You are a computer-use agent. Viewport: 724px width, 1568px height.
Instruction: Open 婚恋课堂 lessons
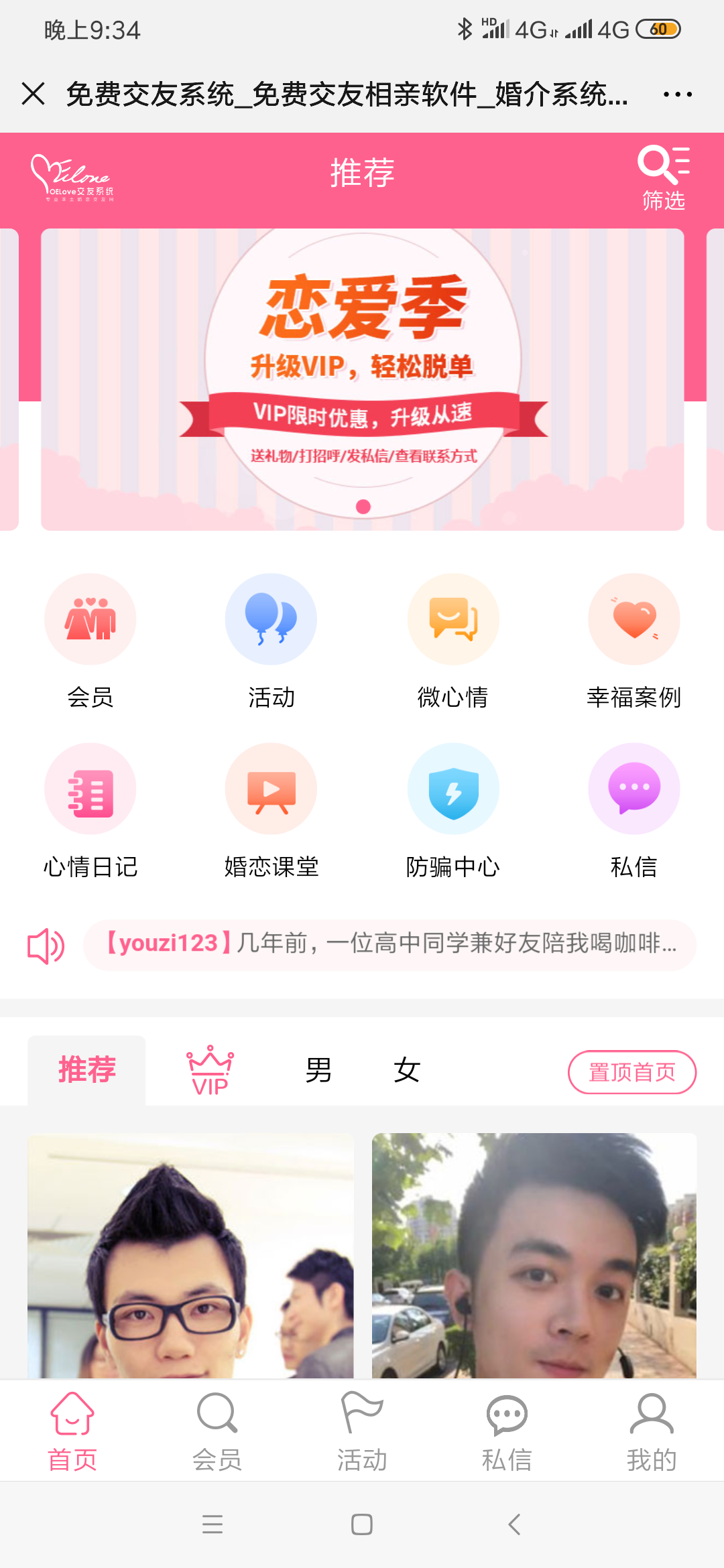[x=271, y=809]
